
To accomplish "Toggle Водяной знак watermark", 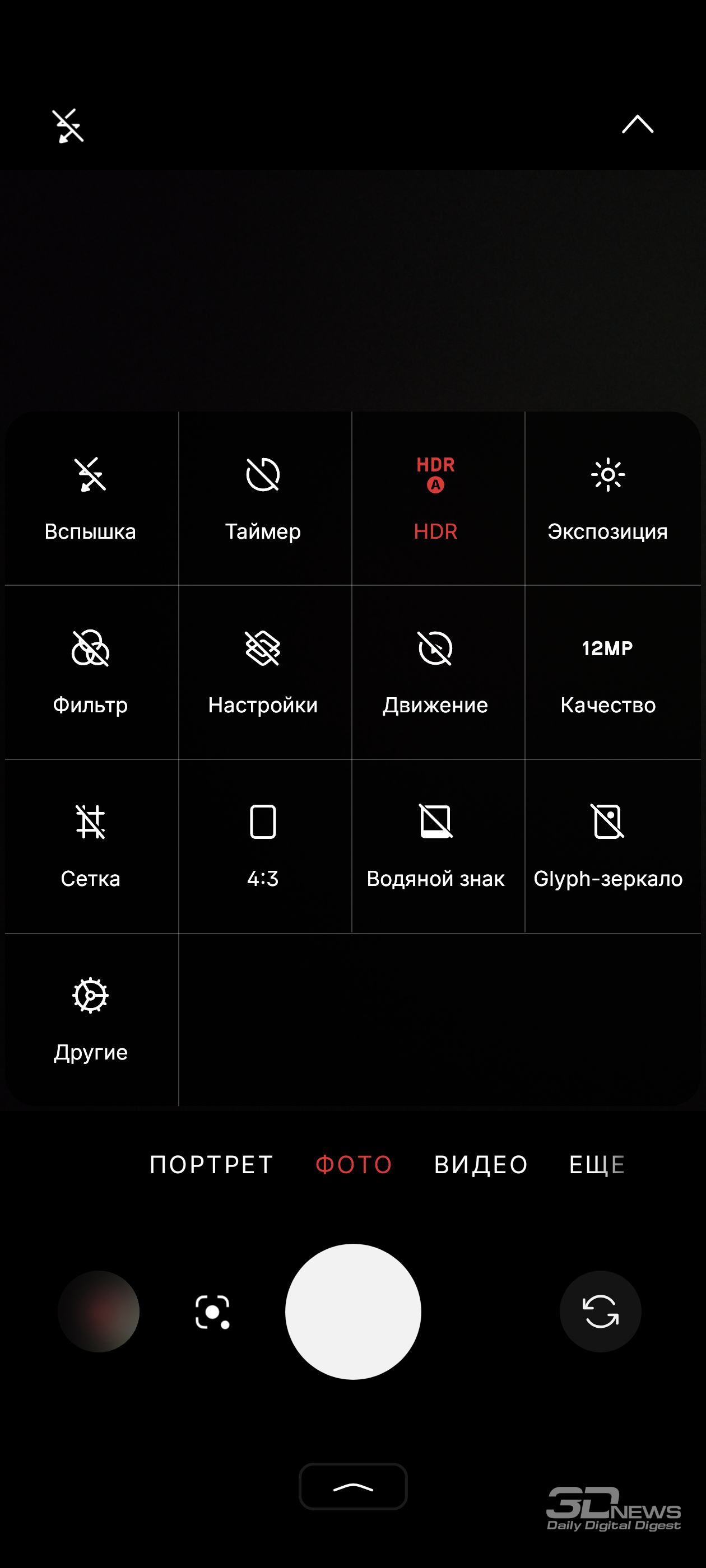I will pyautogui.click(x=435, y=845).
